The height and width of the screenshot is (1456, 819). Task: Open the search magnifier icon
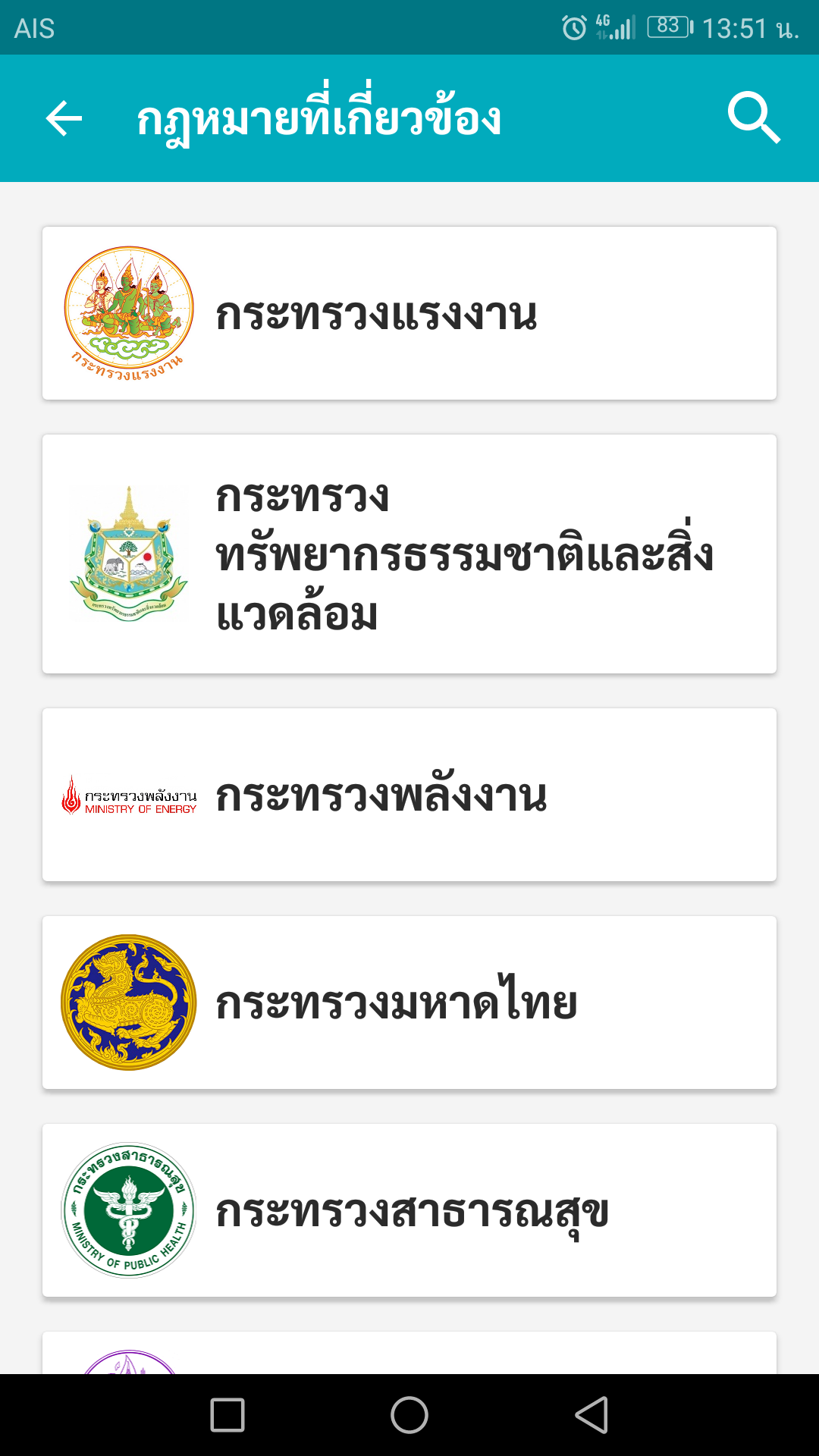(x=753, y=118)
